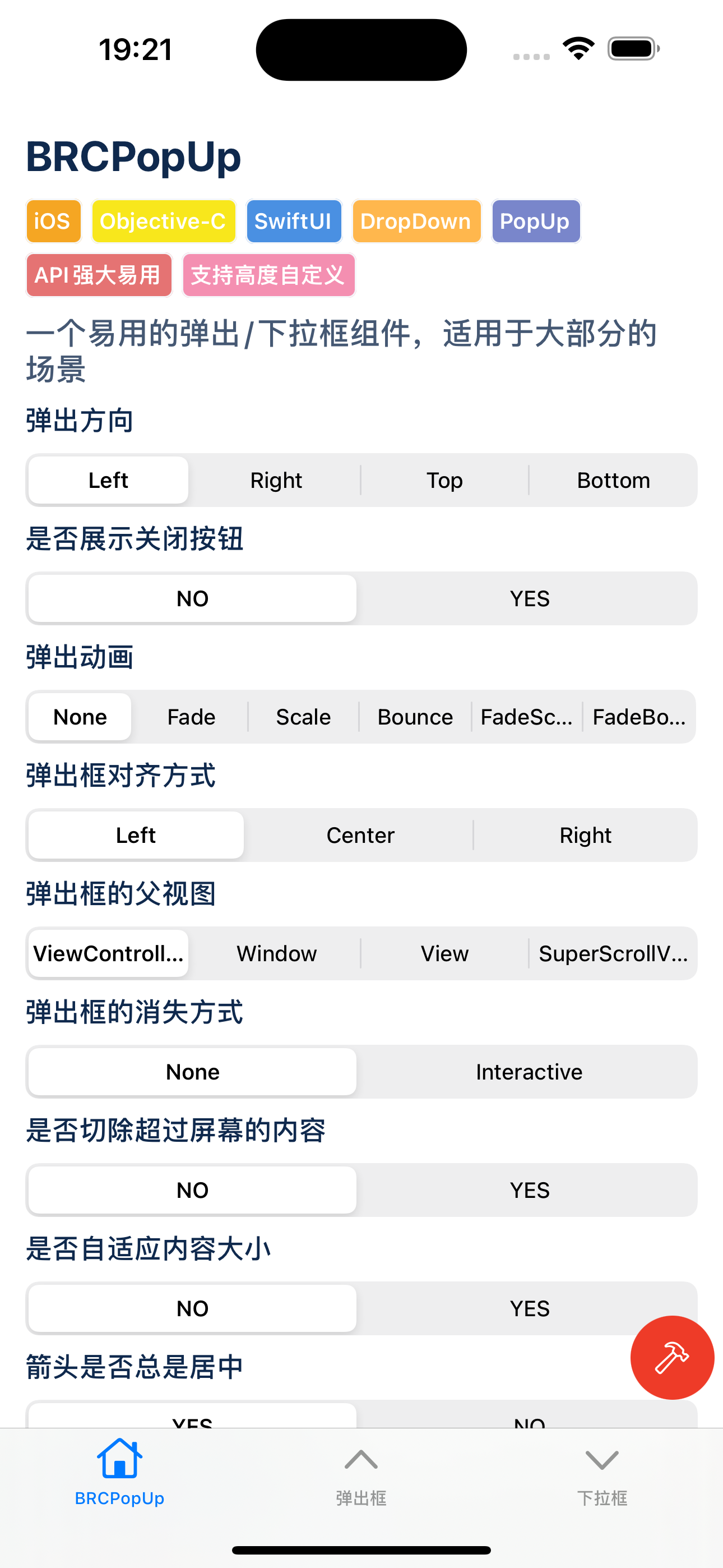Viewport: 723px width, 1568px height.
Task: Align the popup Right under 弹出框对齐方式
Action: pos(585,835)
